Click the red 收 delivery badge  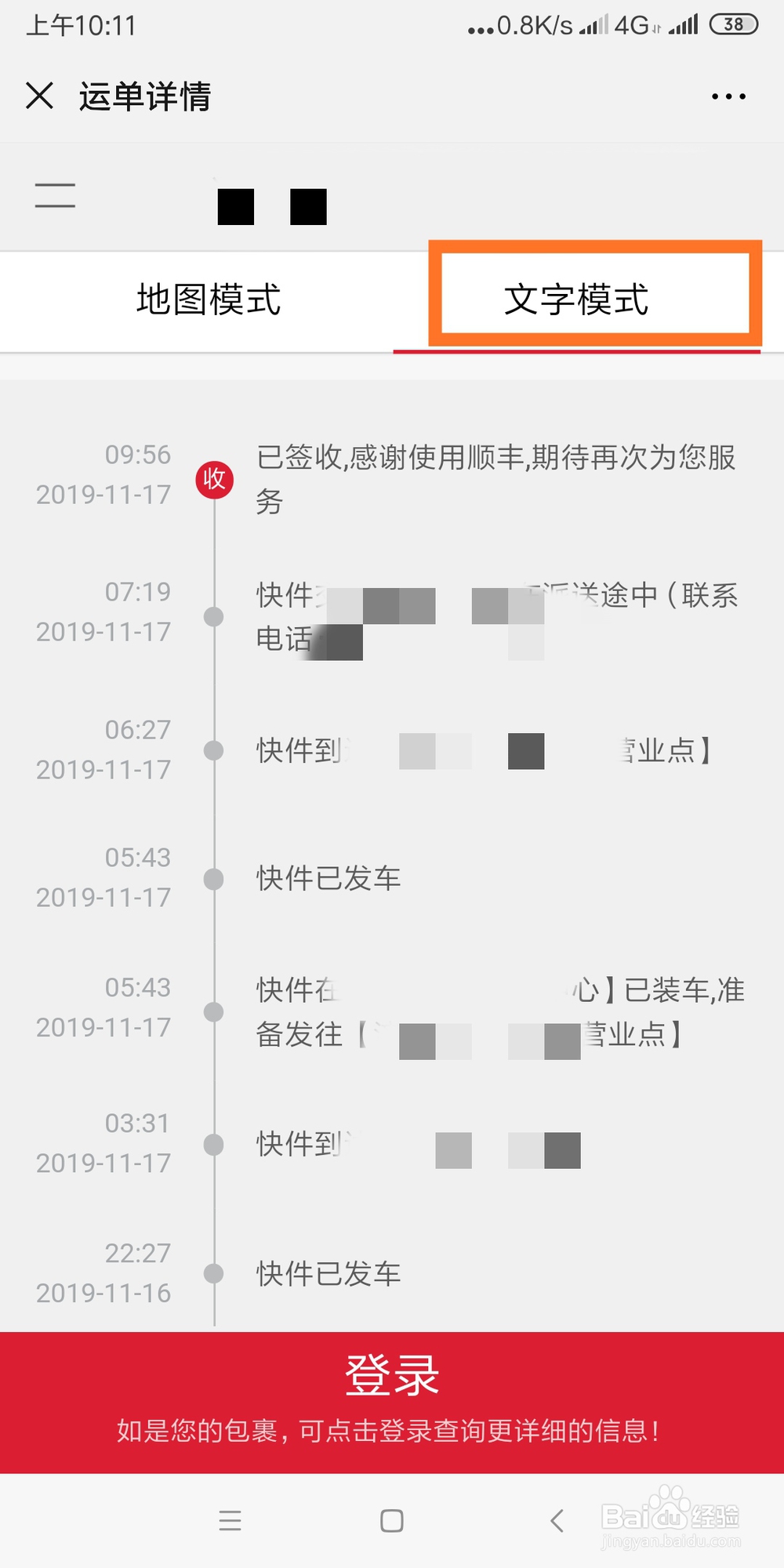coord(213,479)
